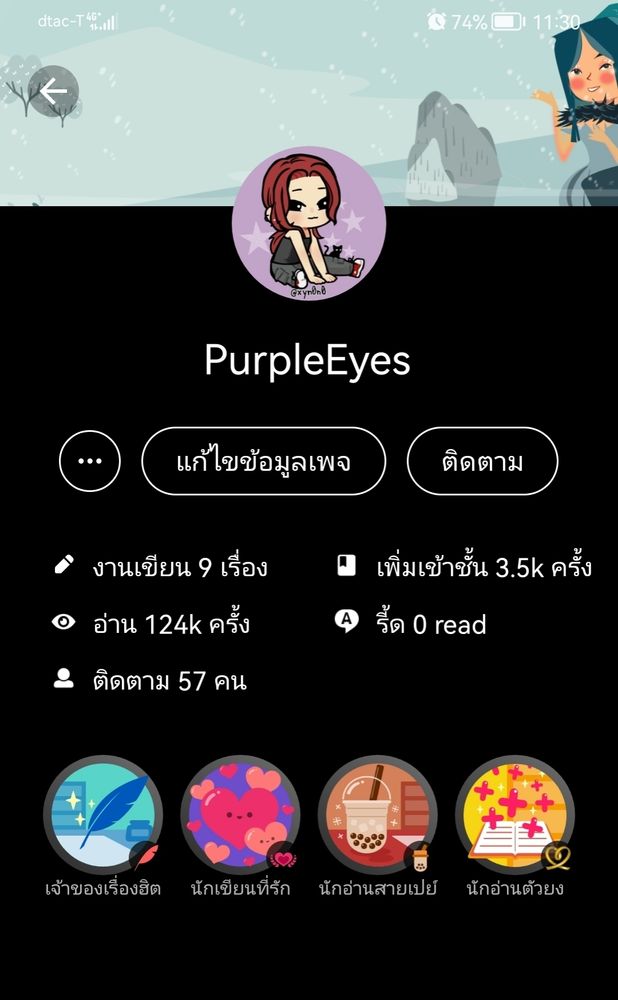
Task: Follow the page with ติดตาม button
Action: pos(482,461)
